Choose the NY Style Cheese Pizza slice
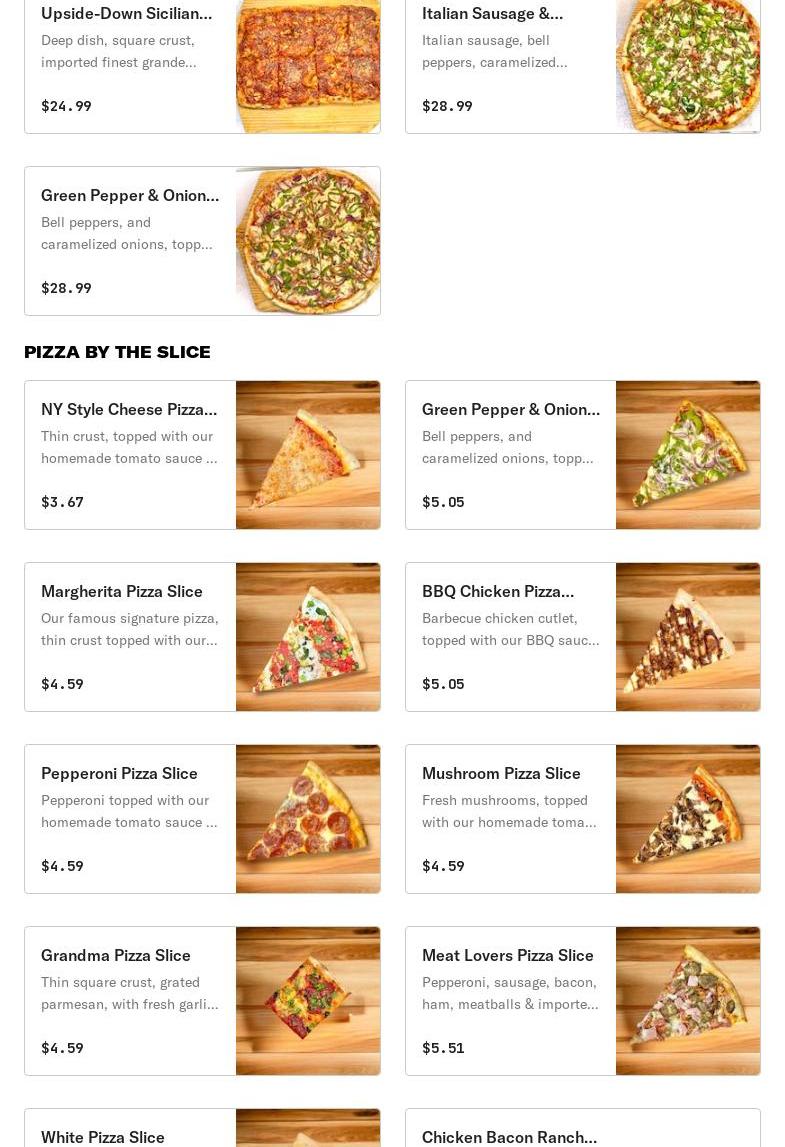The height and width of the screenshot is (1147, 785). click(202, 455)
